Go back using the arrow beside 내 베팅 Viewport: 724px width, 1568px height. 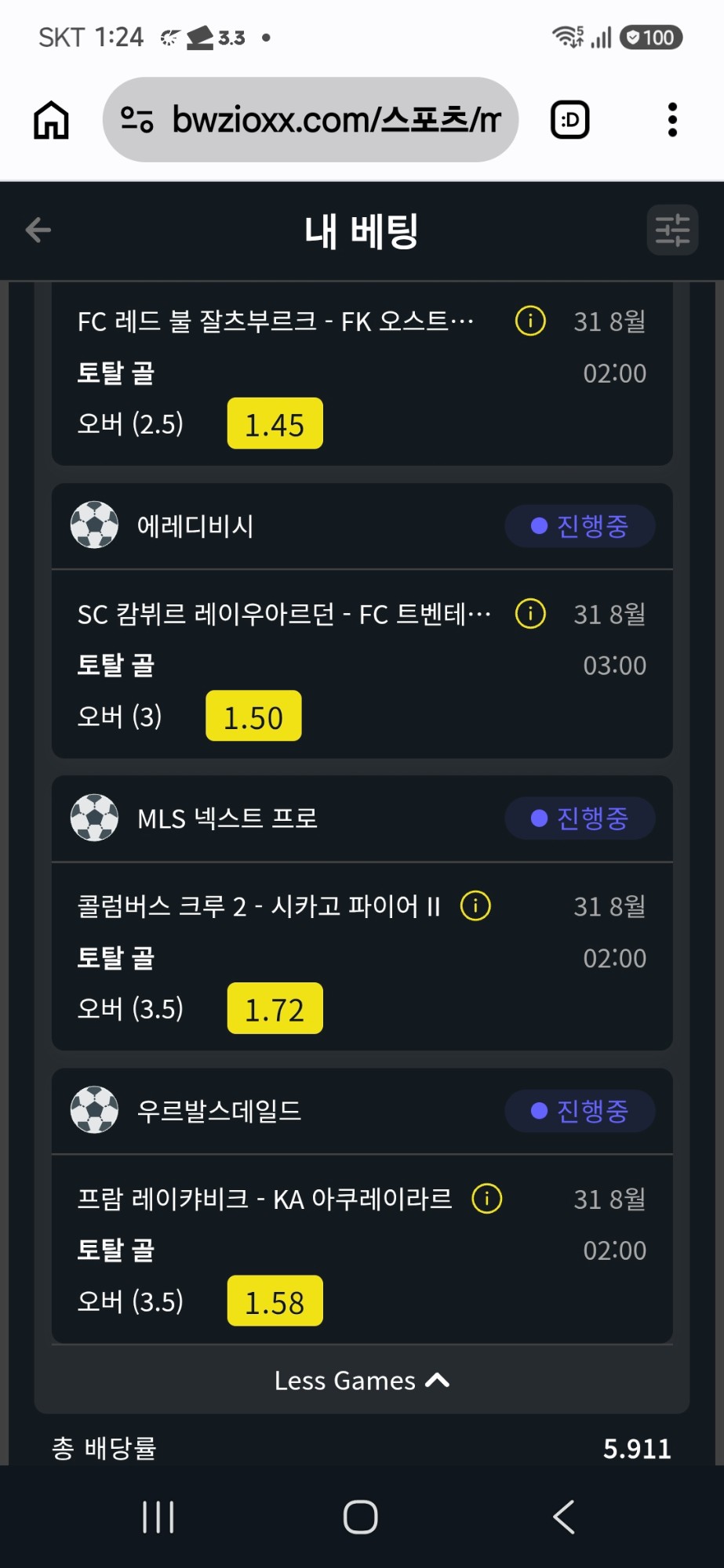(x=38, y=230)
